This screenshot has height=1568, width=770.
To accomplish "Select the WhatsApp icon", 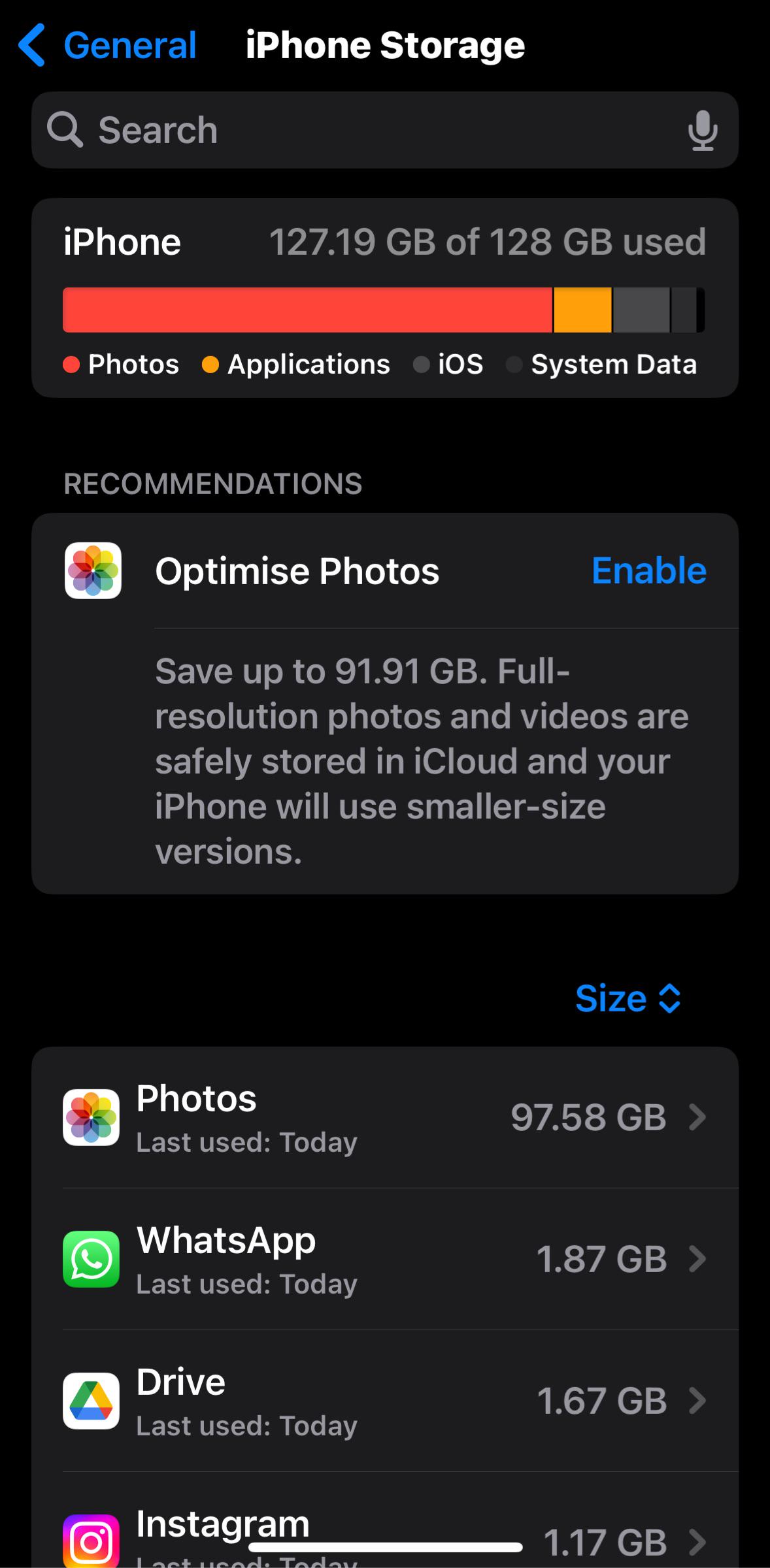I will click(91, 1260).
